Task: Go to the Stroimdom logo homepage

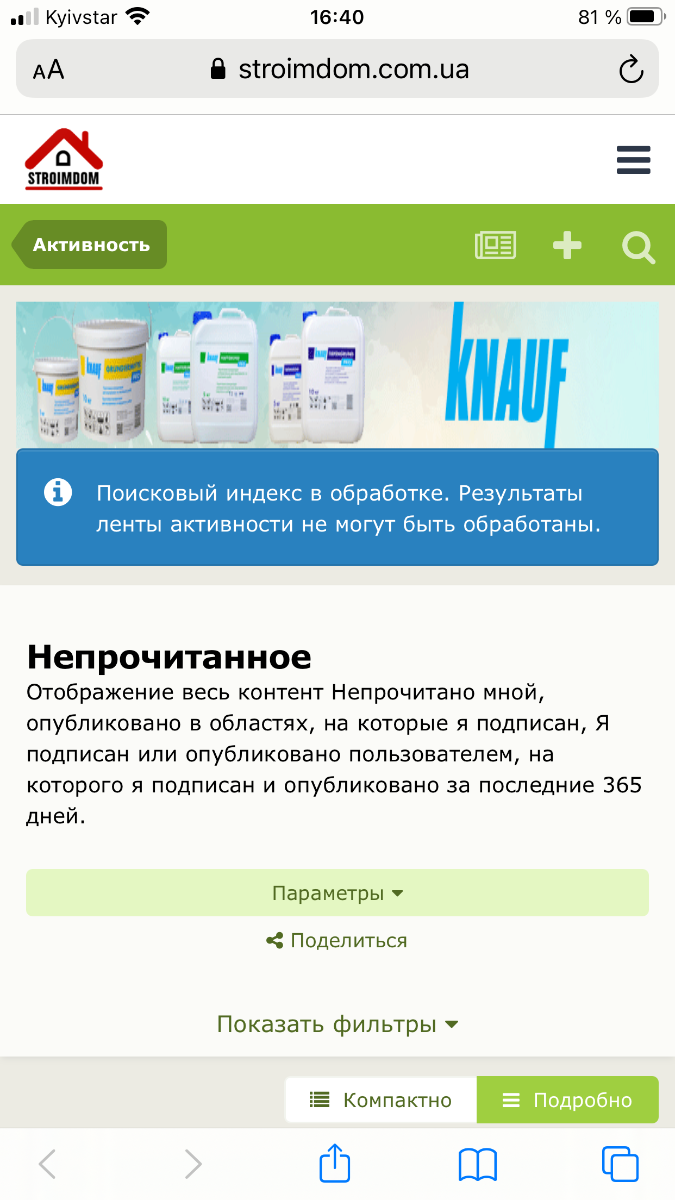Action: pos(64,160)
